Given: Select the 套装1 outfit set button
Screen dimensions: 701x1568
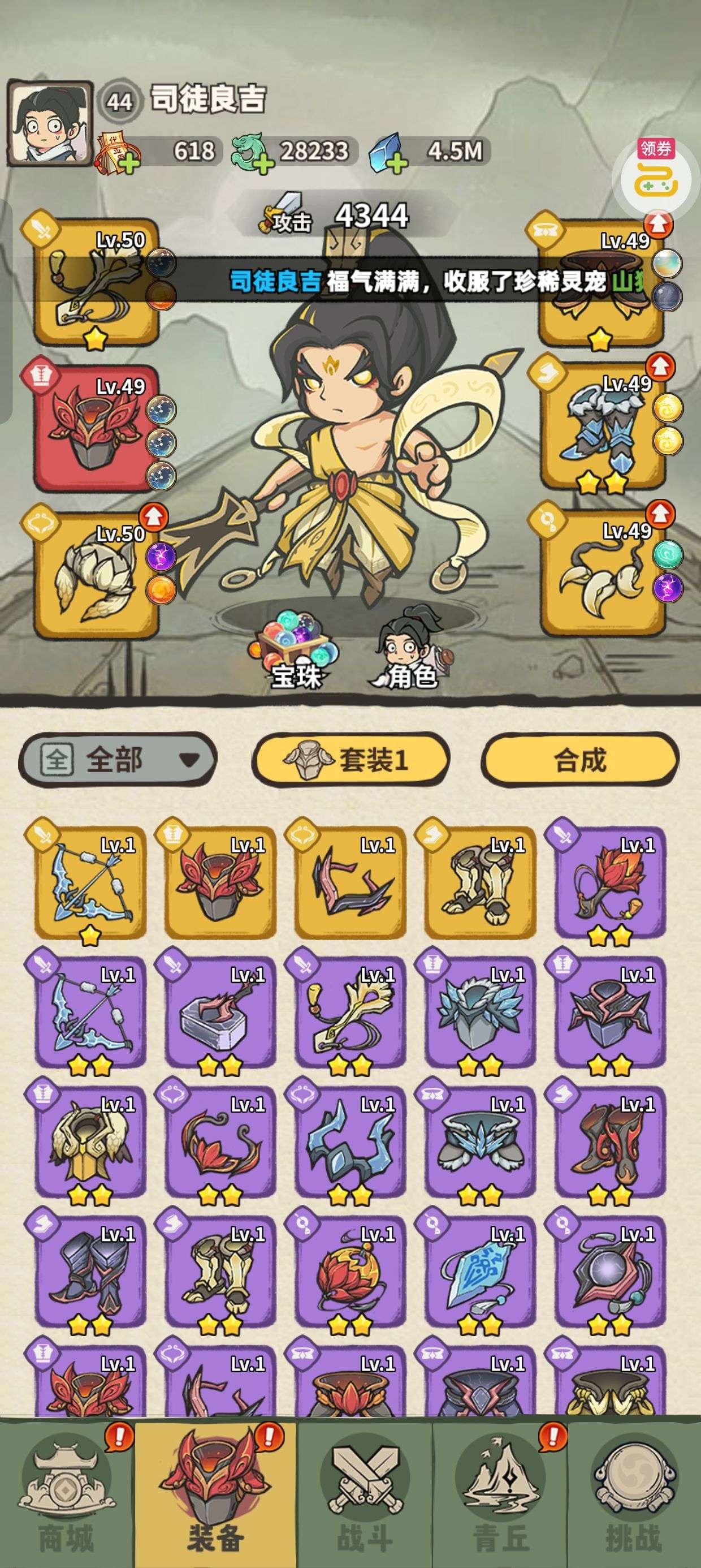Looking at the screenshot, I should 350,760.
